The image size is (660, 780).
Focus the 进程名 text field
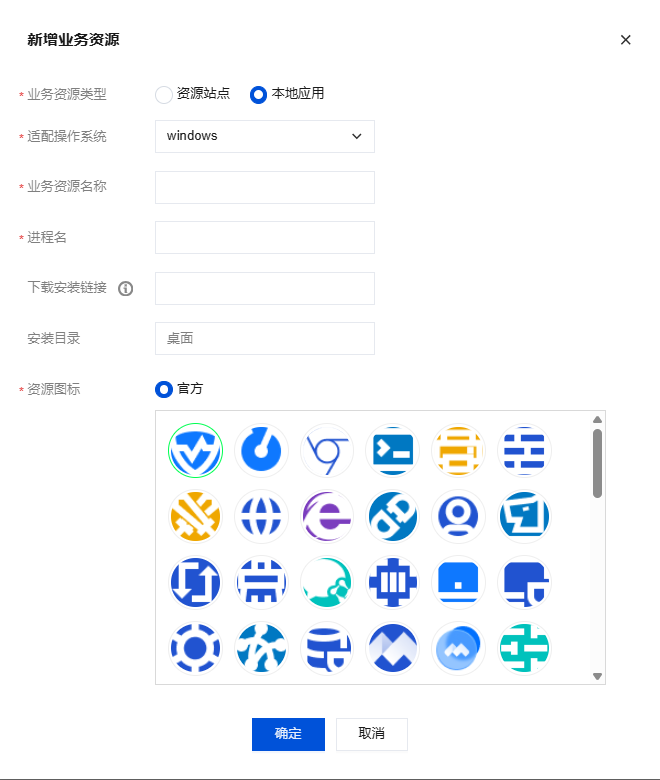[x=264, y=237]
